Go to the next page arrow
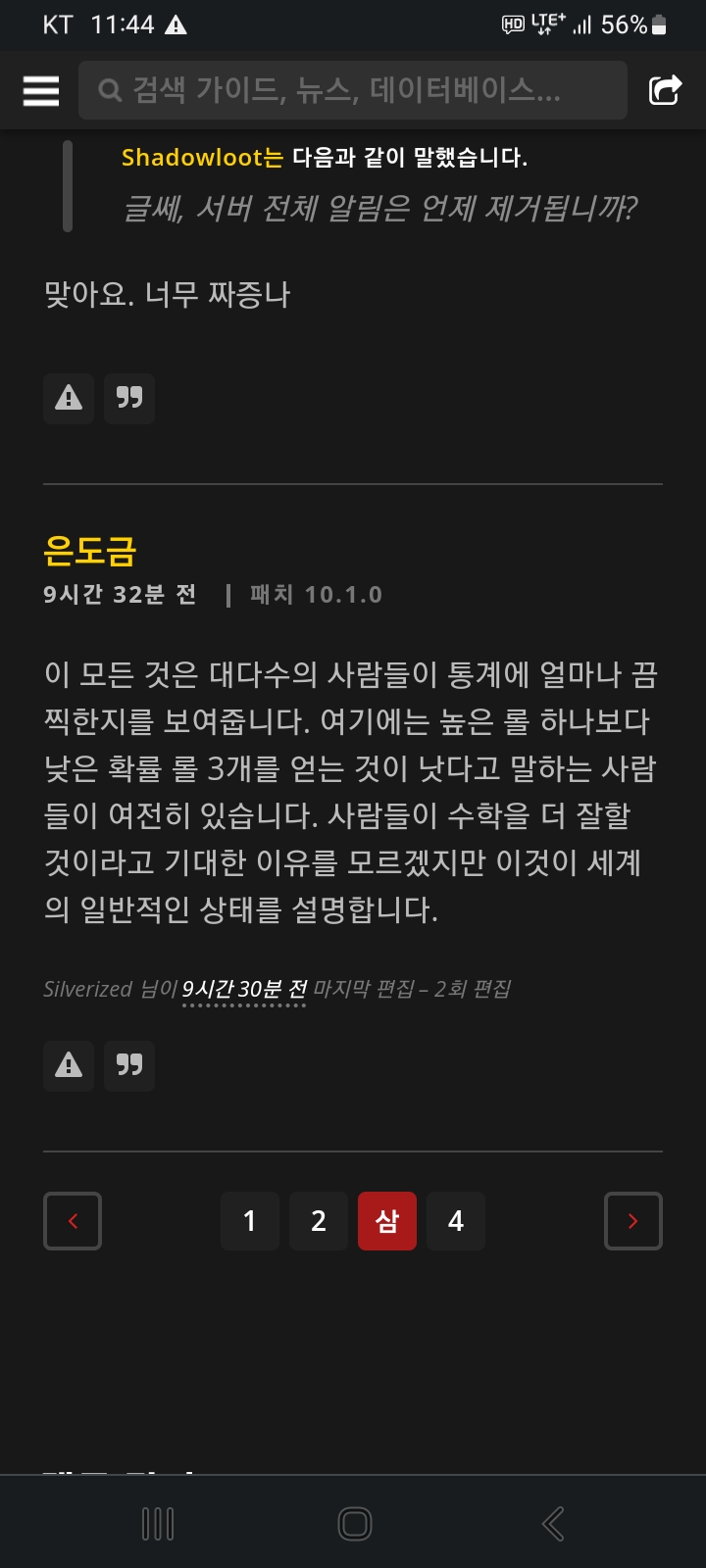The width and height of the screenshot is (706, 1568). pos(633,1221)
